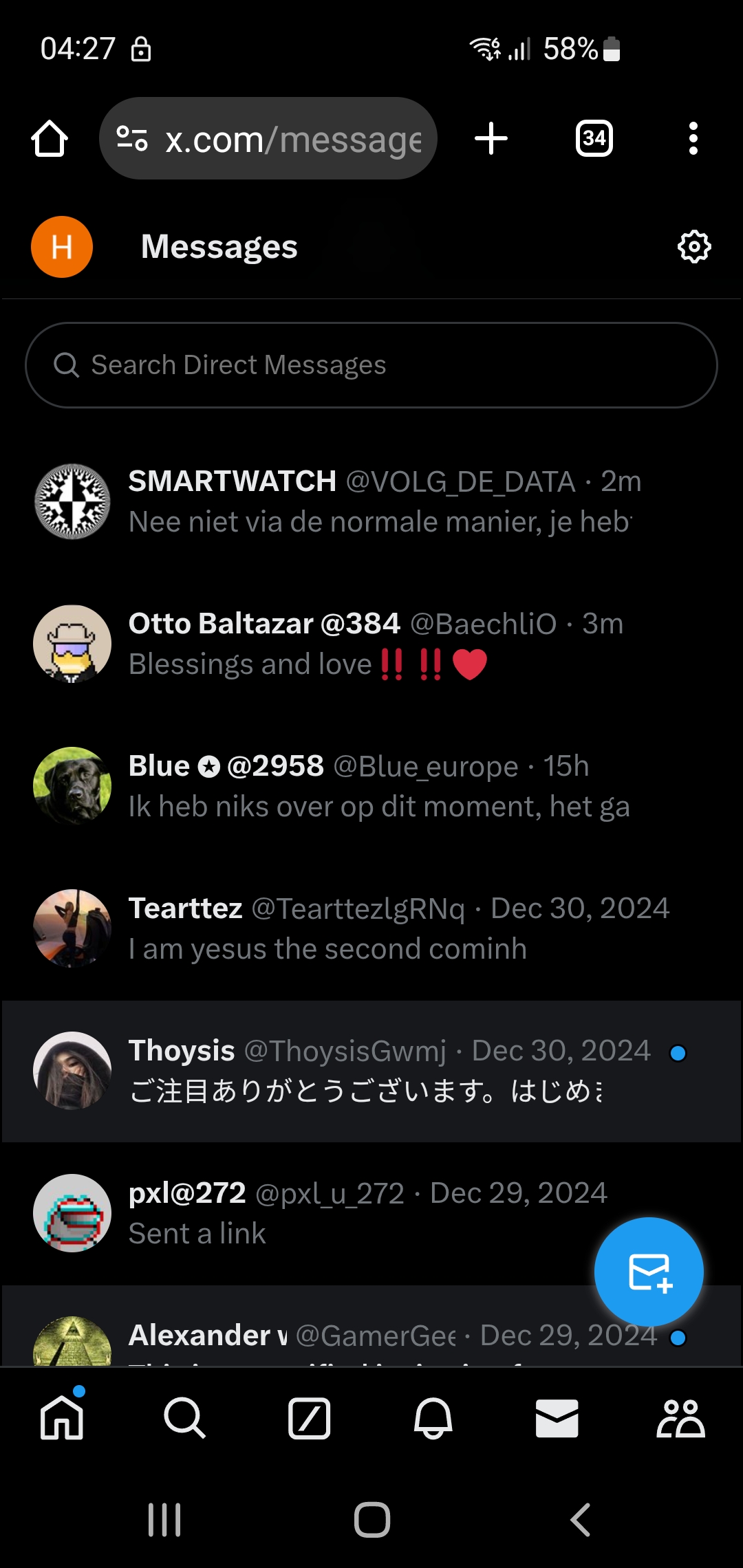Viewport: 743px width, 1568px height.
Task: Open the conversation with SMARTWATCH
Action: (371, 501)
